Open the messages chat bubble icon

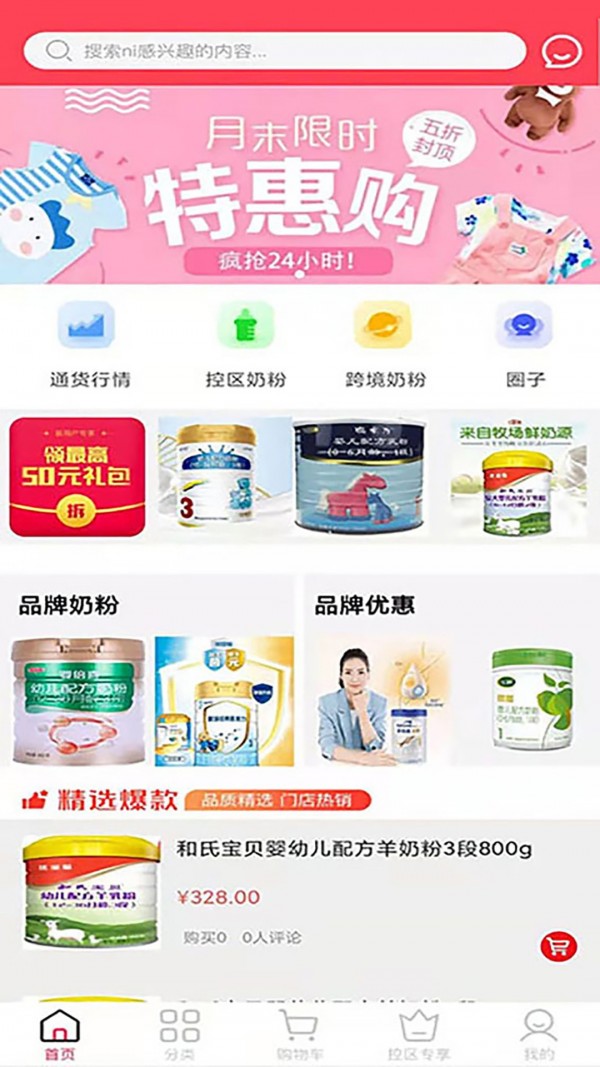[561, 51]
